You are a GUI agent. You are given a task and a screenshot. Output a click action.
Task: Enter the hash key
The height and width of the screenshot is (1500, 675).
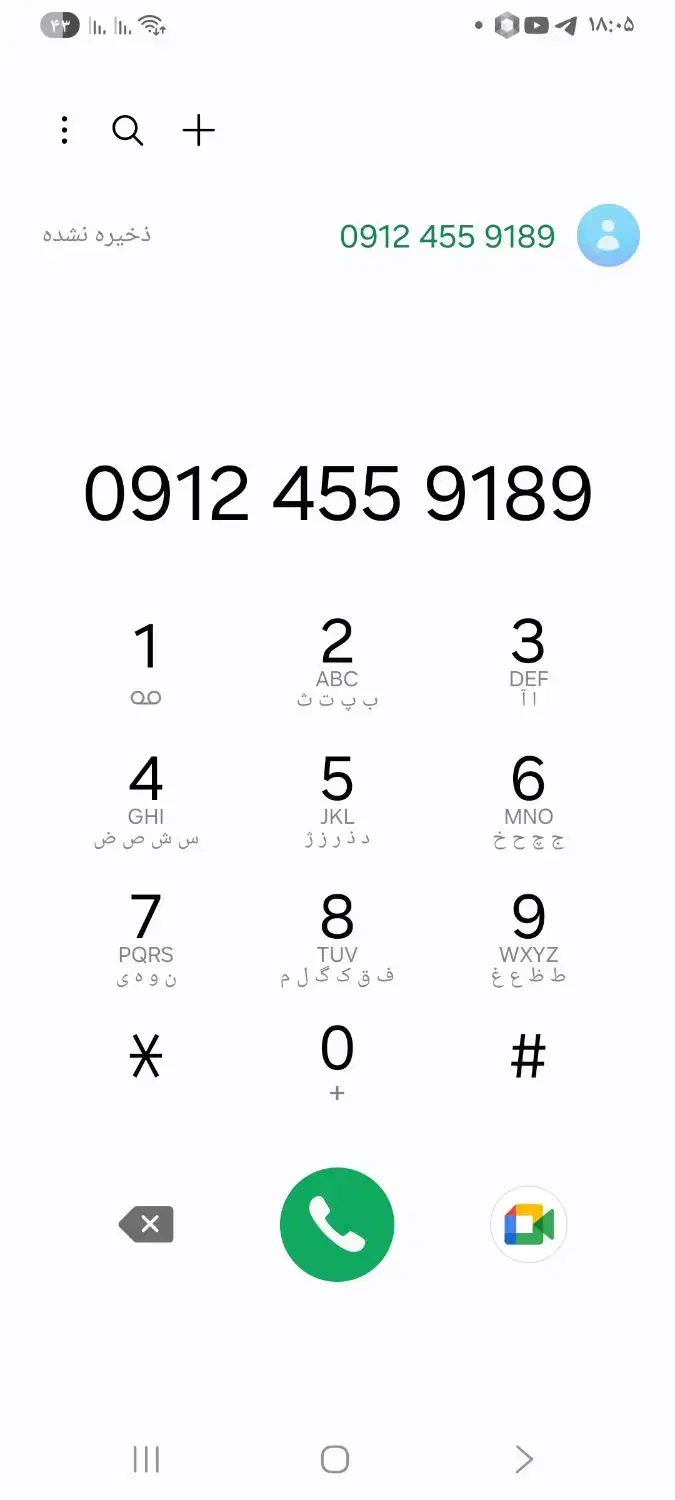pyautogui.click(x=528, y=1057)
